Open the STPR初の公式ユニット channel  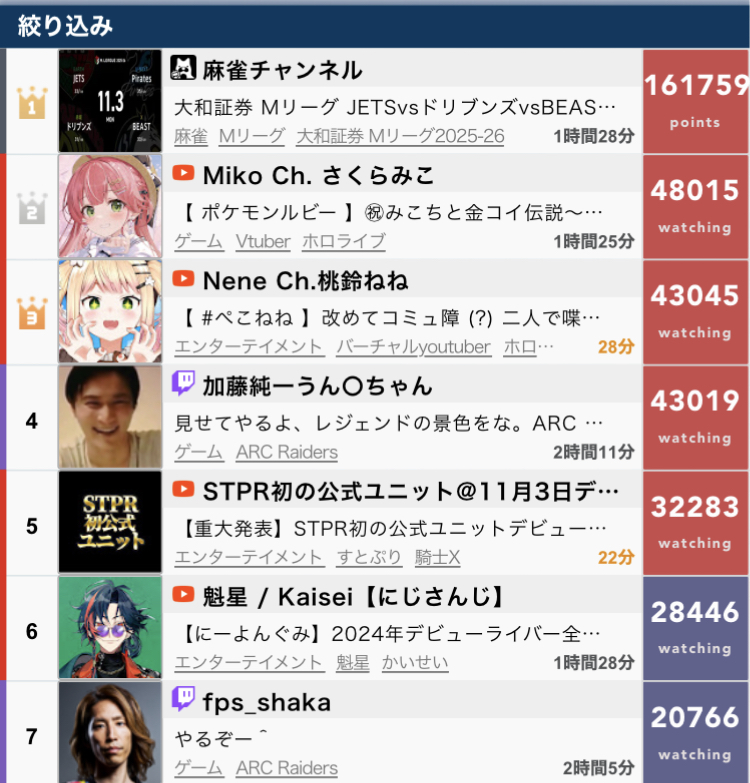point(410,491)
